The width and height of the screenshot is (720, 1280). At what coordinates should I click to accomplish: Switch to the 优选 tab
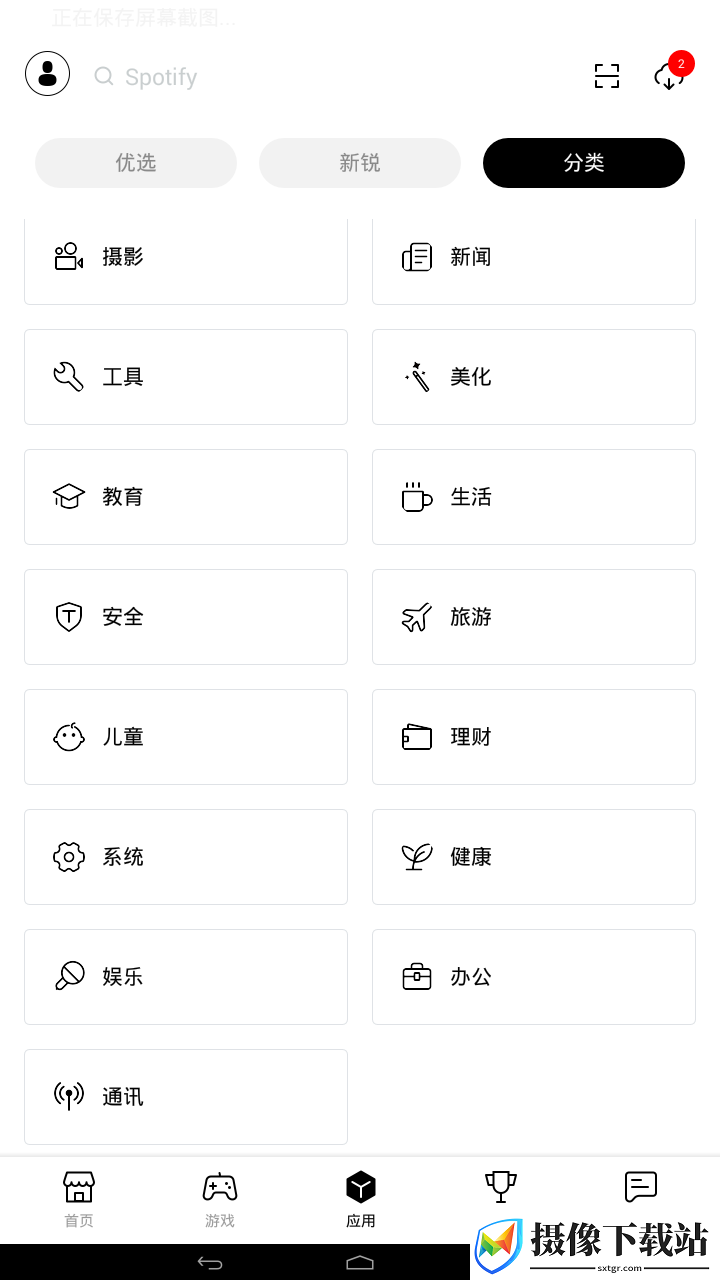(x=136, y=163)
